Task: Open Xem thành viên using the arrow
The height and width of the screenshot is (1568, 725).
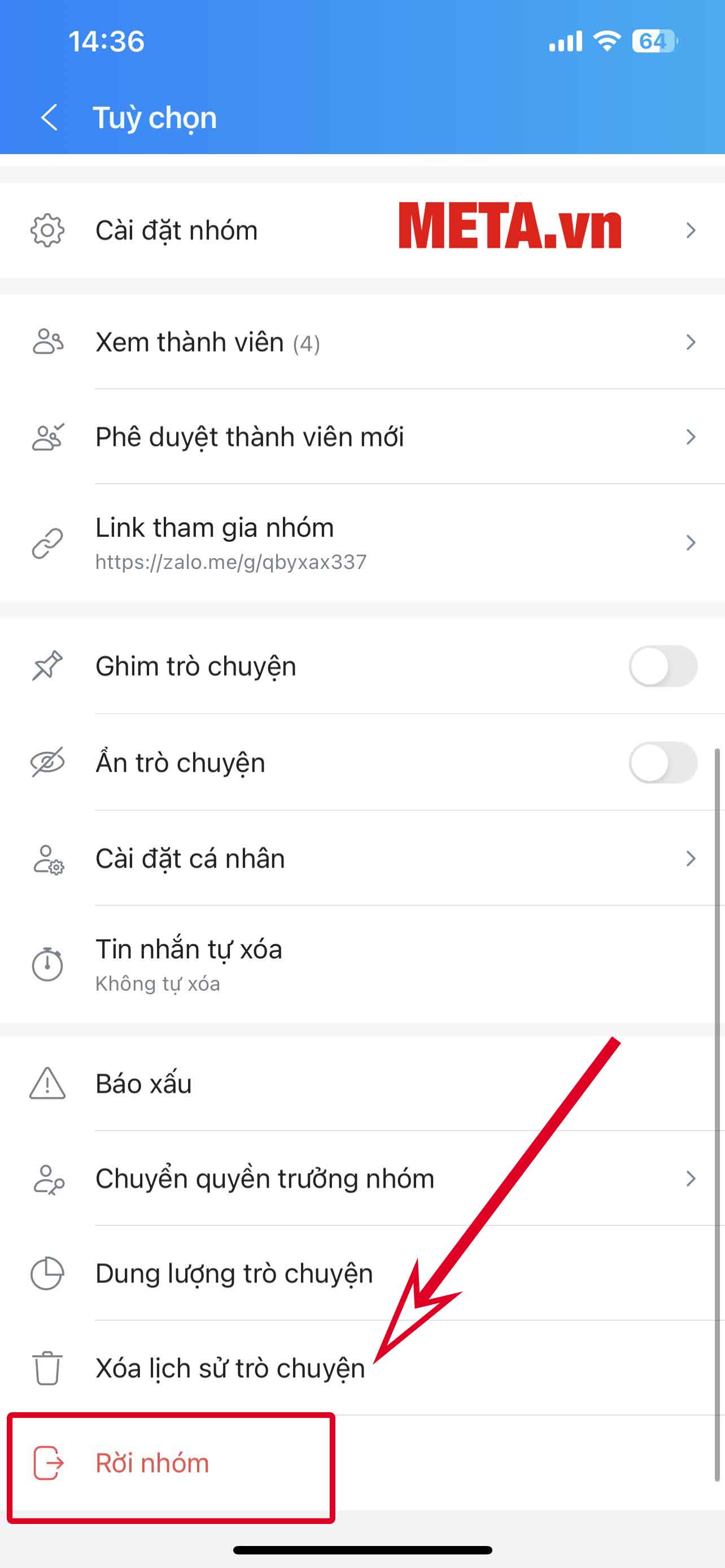Action: point(691,342)
